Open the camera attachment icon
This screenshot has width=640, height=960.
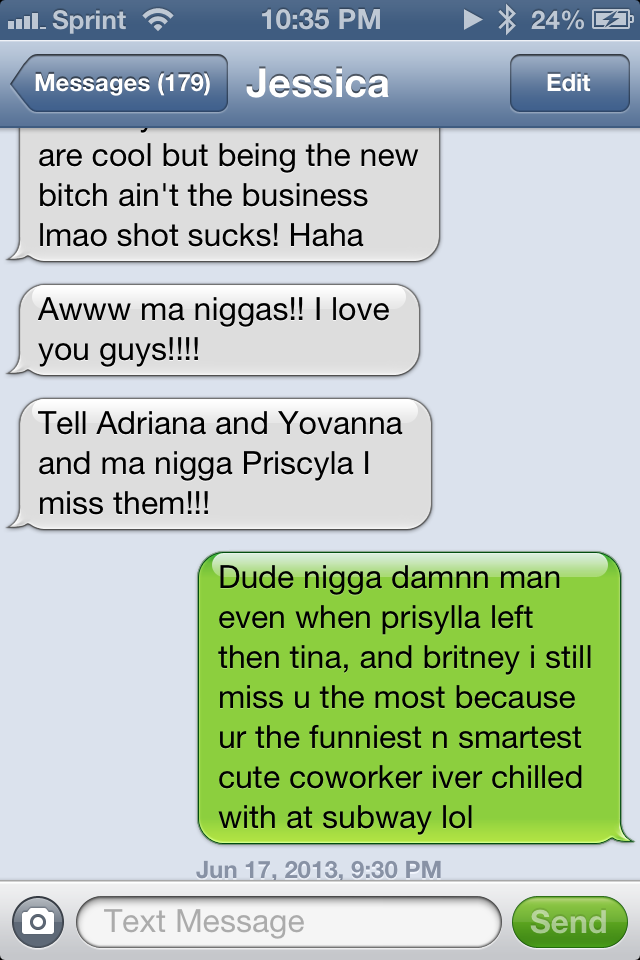coord(37,921)
